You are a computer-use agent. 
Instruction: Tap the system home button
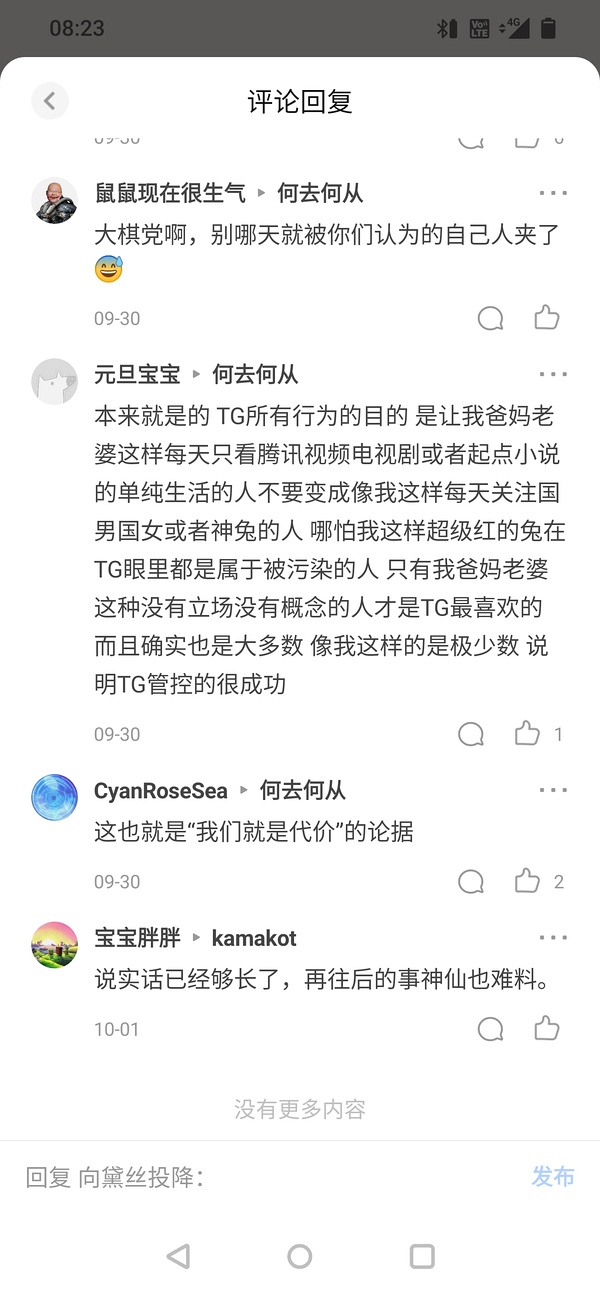tap(300, 1257)
